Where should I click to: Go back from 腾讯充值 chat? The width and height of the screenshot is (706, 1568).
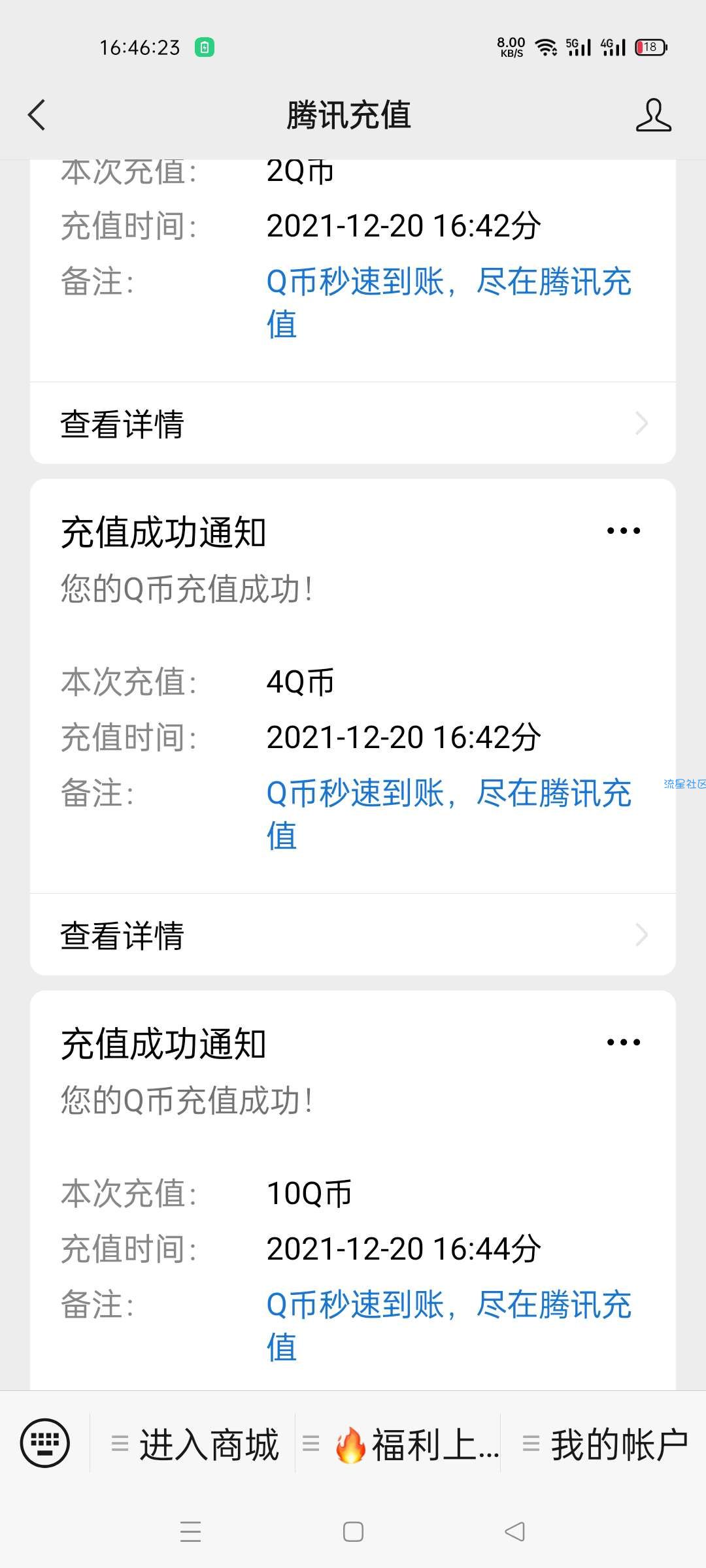point(37,115)
